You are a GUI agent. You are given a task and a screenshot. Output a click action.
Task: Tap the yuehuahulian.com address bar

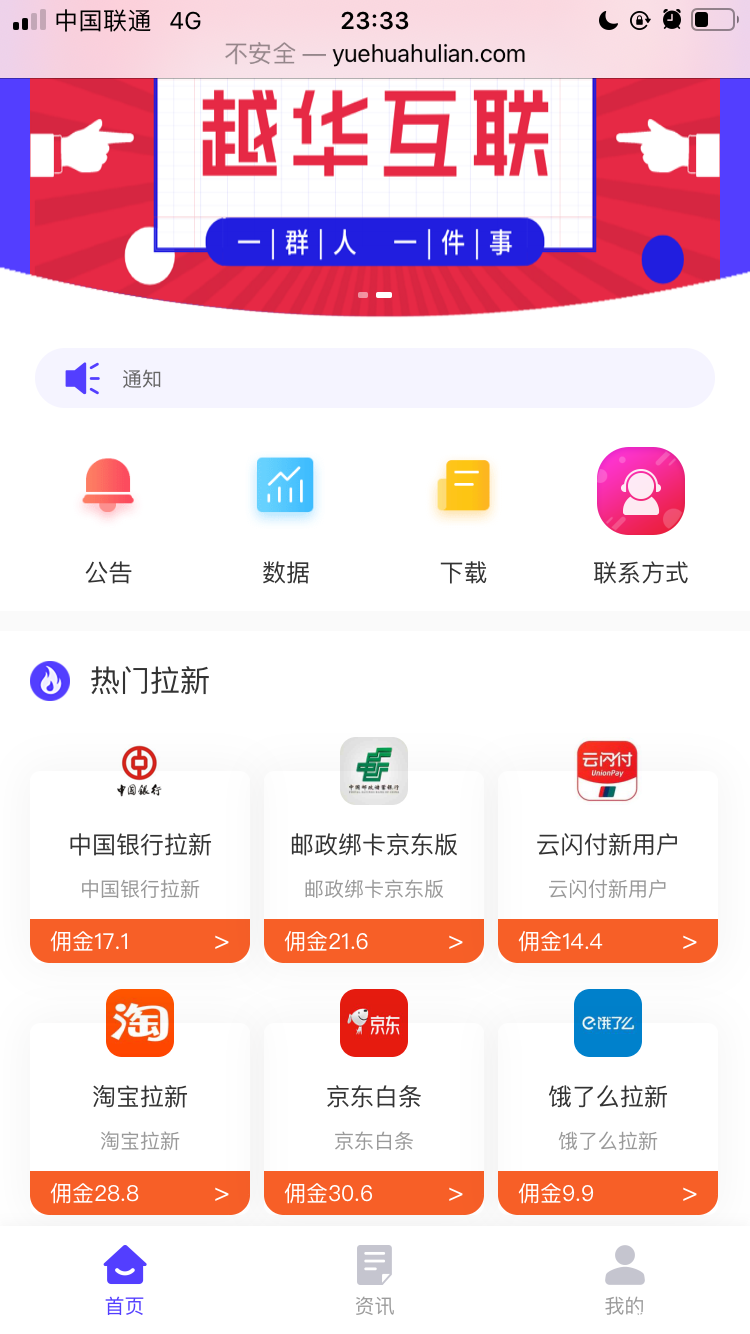(375, 54)
